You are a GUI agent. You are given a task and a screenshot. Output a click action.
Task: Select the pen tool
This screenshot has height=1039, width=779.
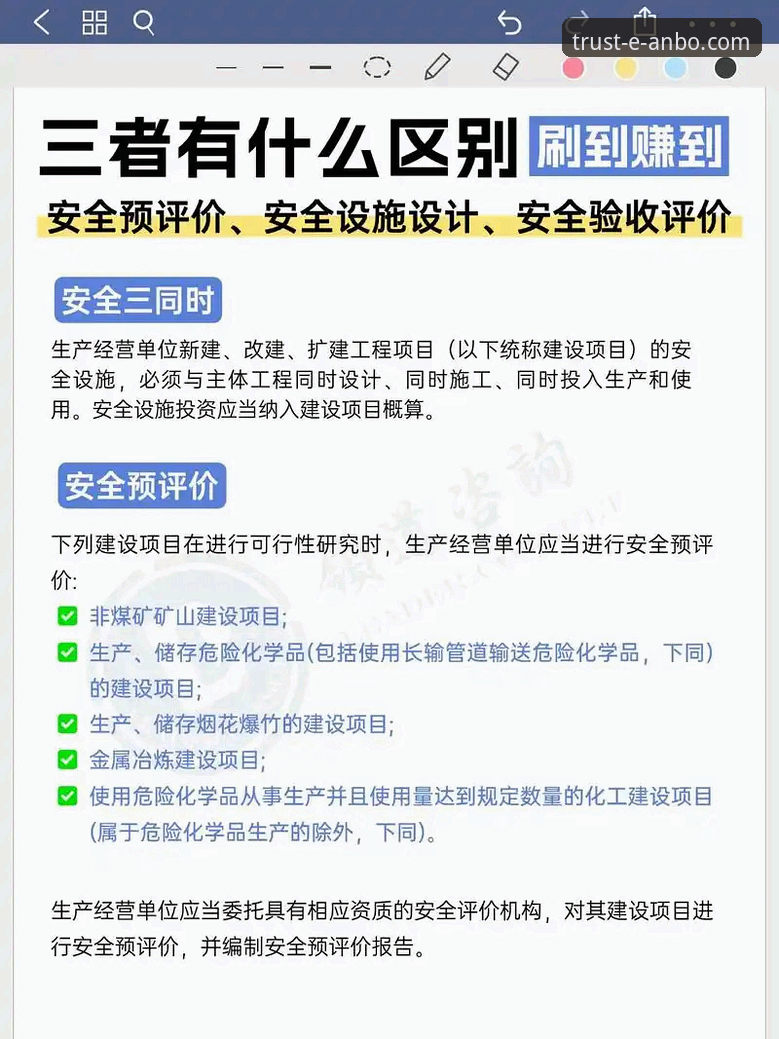pyautogui.click(x=437, y=67)
